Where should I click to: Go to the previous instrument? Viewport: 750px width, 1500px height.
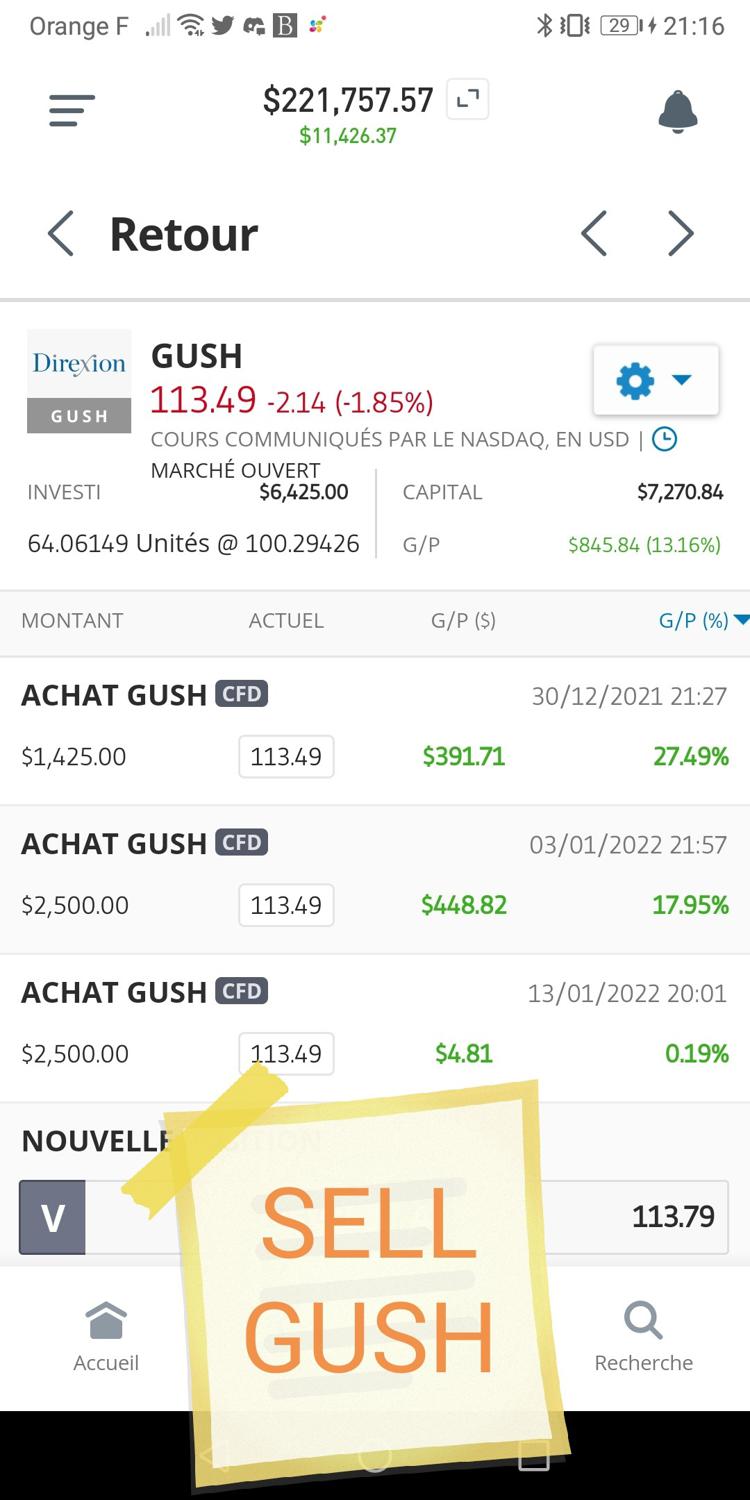(x=594, y=234)
